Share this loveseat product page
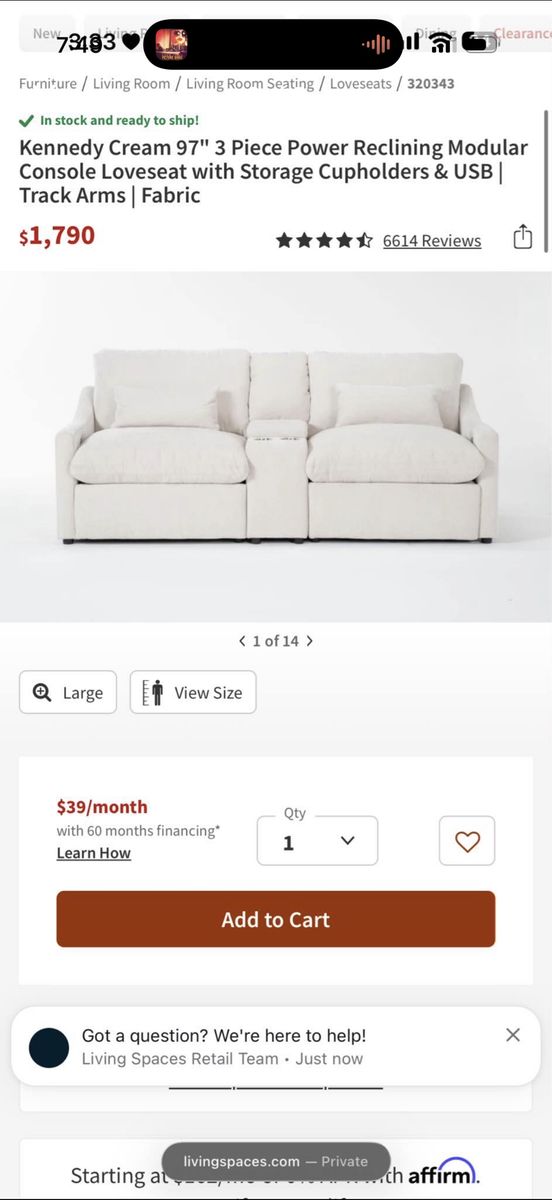 point(522,238)
